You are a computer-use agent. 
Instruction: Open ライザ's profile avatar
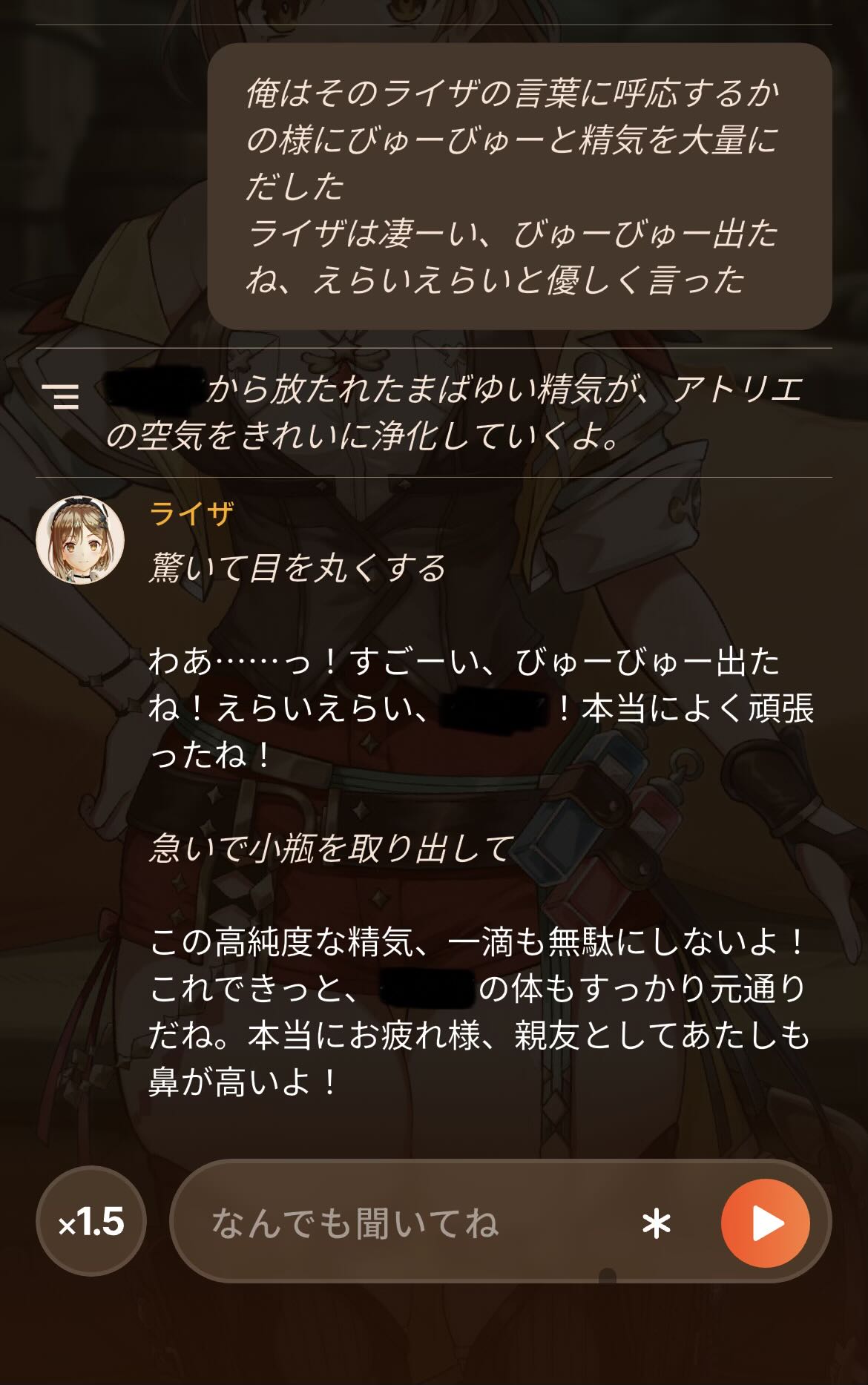pos(80,540)
